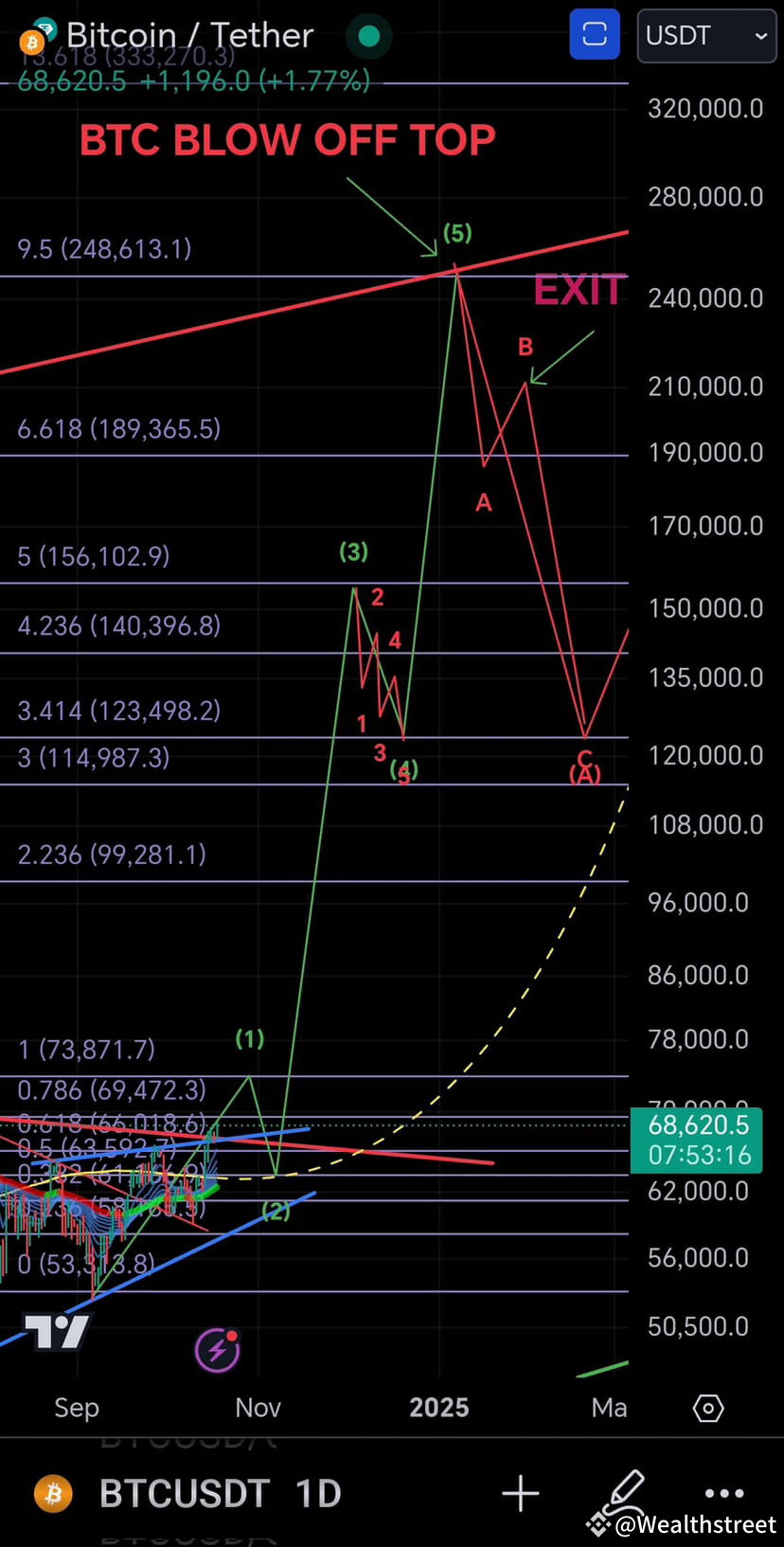The height and width of the screenshot is (1547, 784).
Task: Tap the Nov label on the timeline
Action: point(257,1409)
